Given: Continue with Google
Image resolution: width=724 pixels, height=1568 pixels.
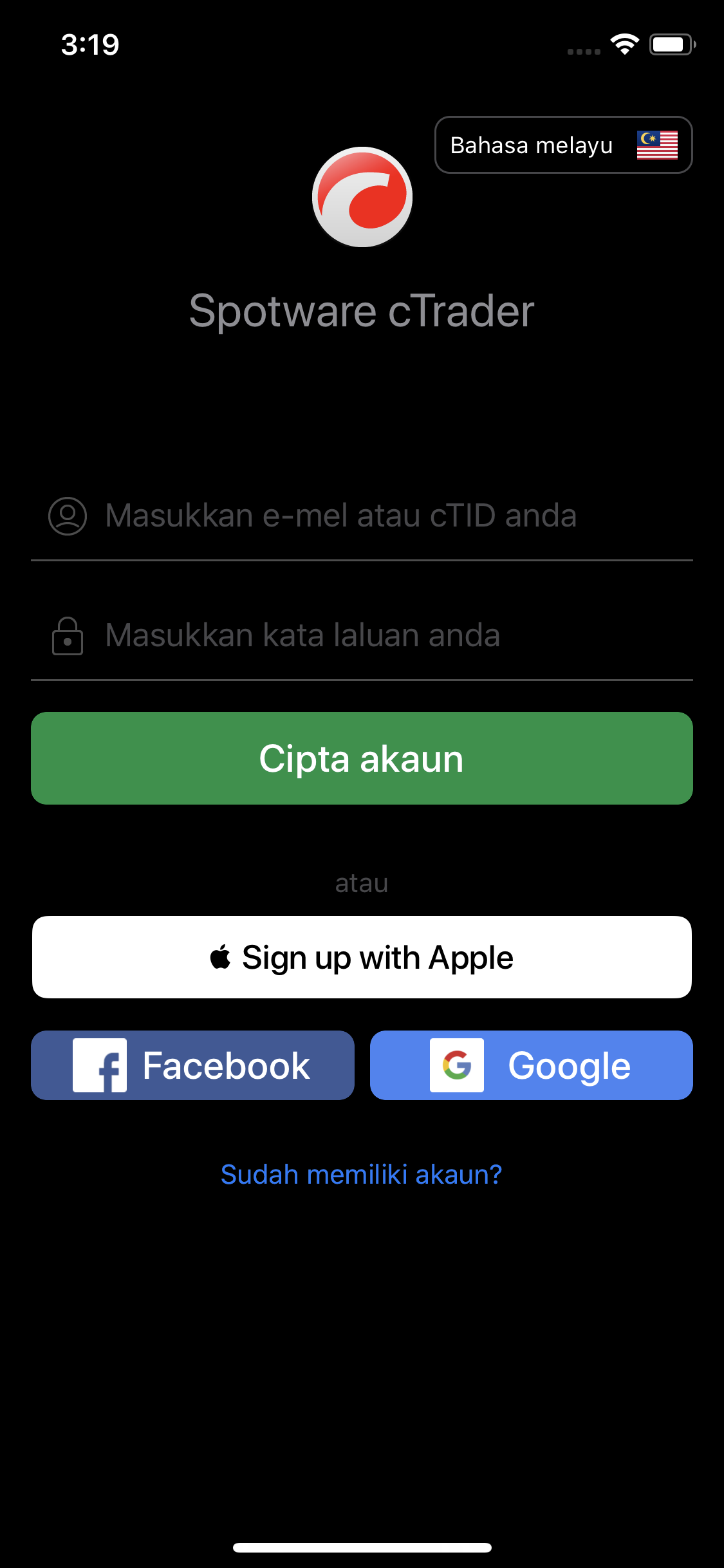Looking at the screenshot, I should pos(532,1065).
